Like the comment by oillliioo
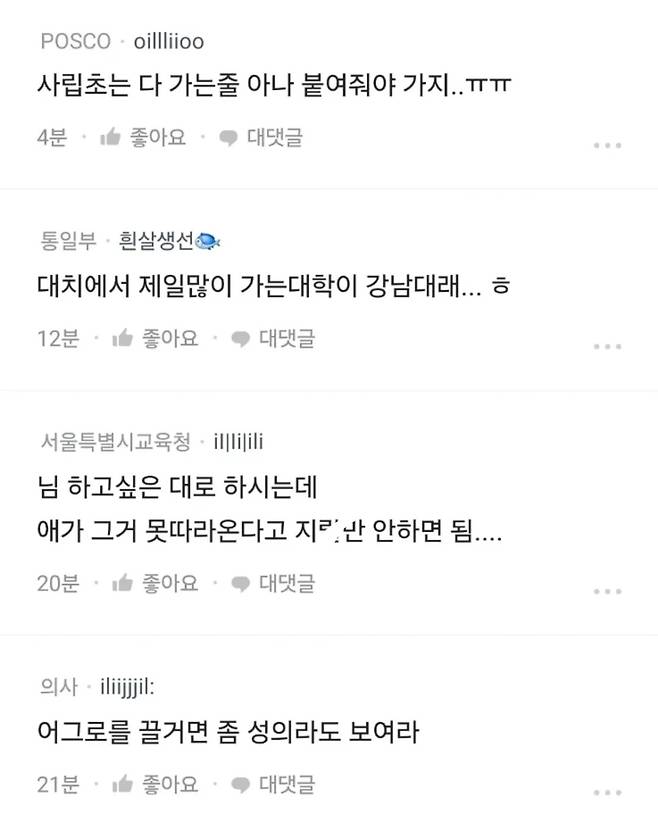Image resolution: width=658 pixels, height=822 pixels. pyautogui.click(x=143, y=138)
